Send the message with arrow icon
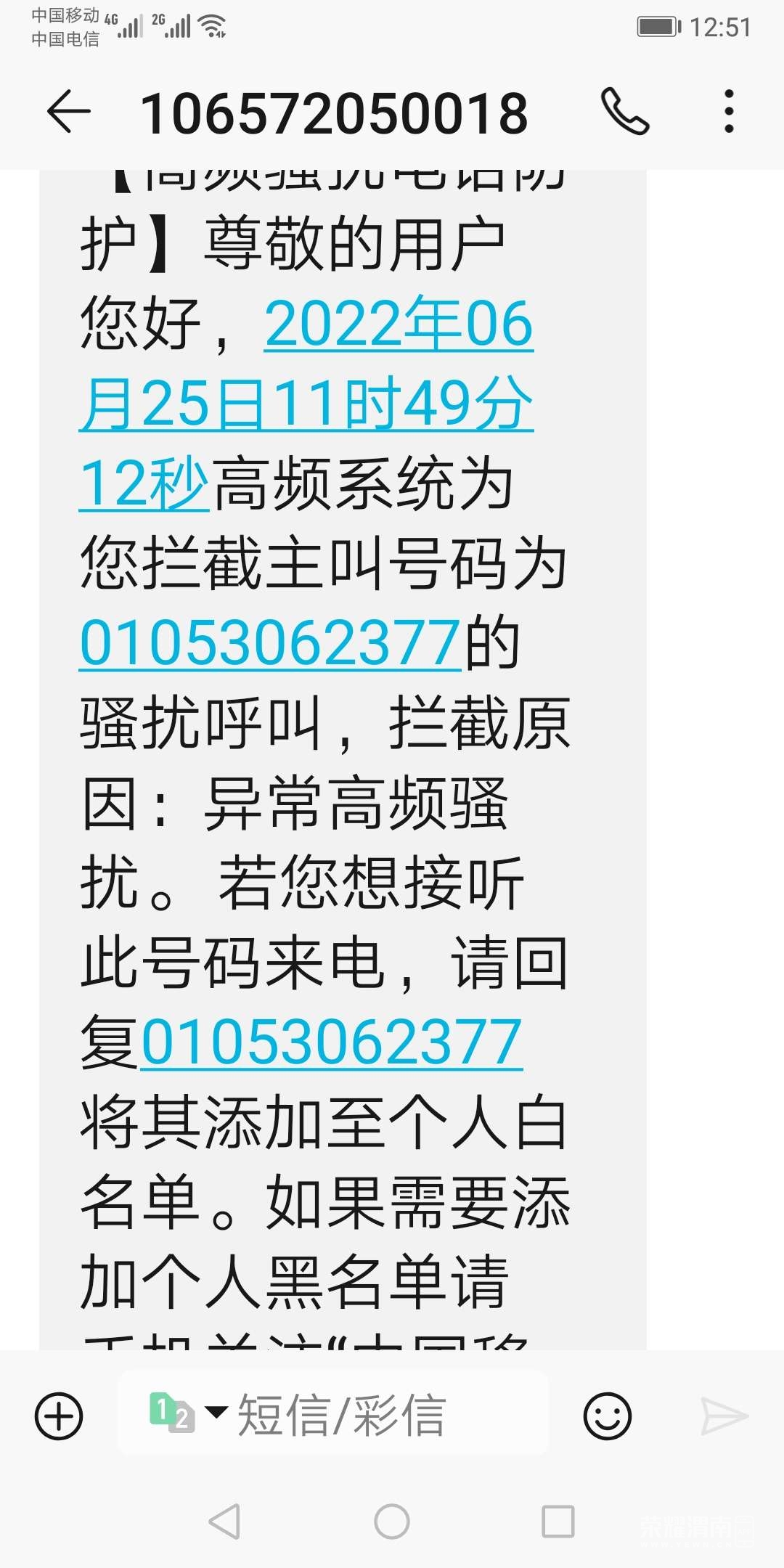 (724, 1416)
